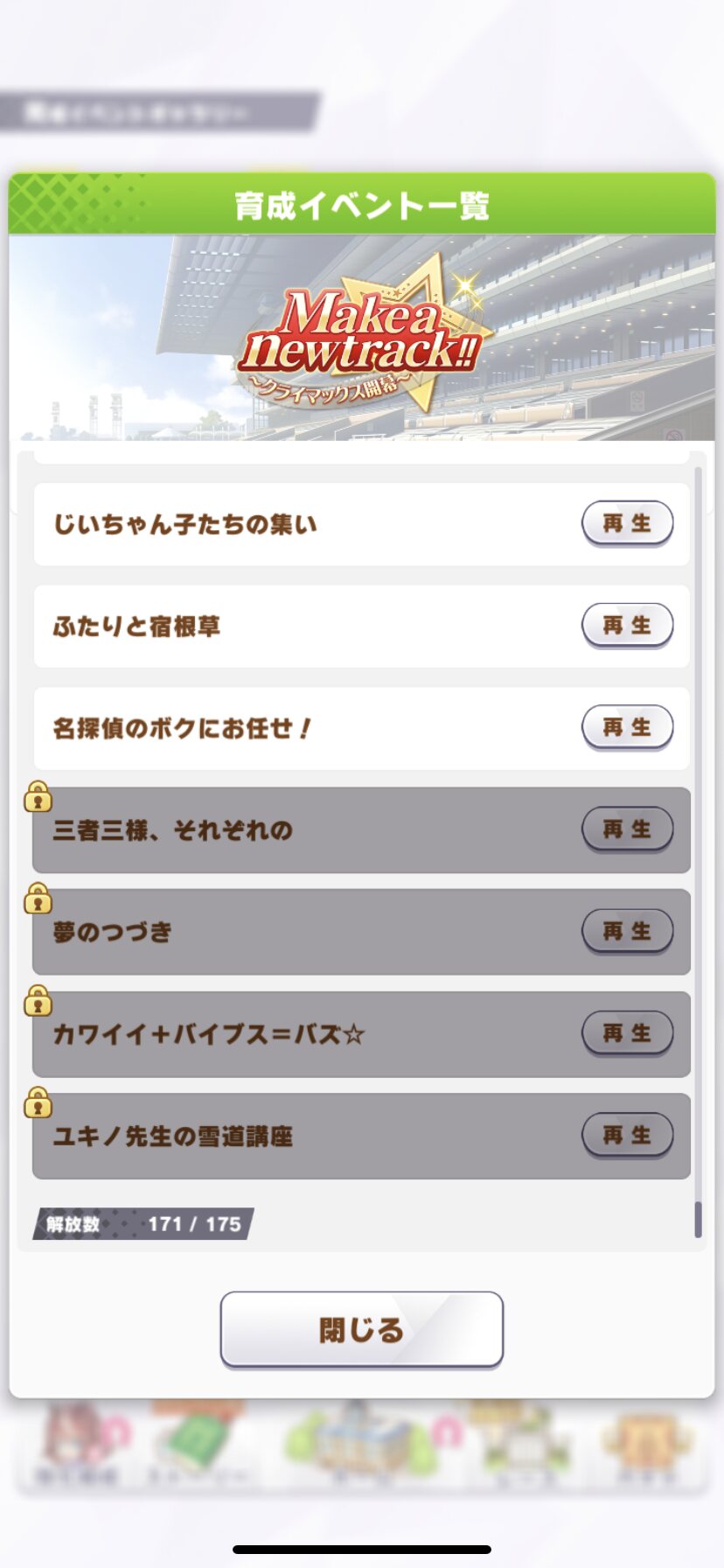Tap 再生 for locked 夢のつづき
724x1568 pixels.
627,931
